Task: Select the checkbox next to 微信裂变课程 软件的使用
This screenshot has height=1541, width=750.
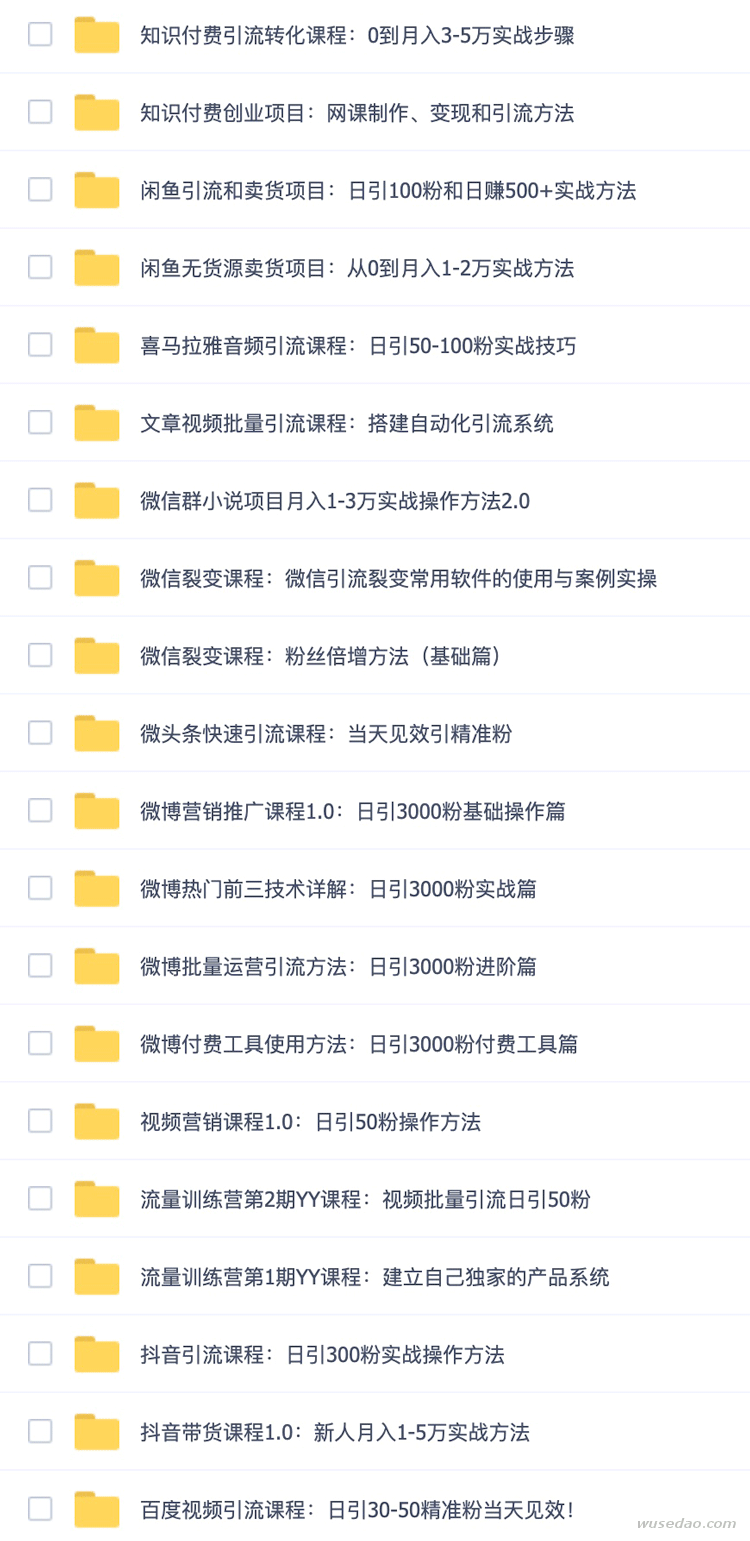Action: 40,577
